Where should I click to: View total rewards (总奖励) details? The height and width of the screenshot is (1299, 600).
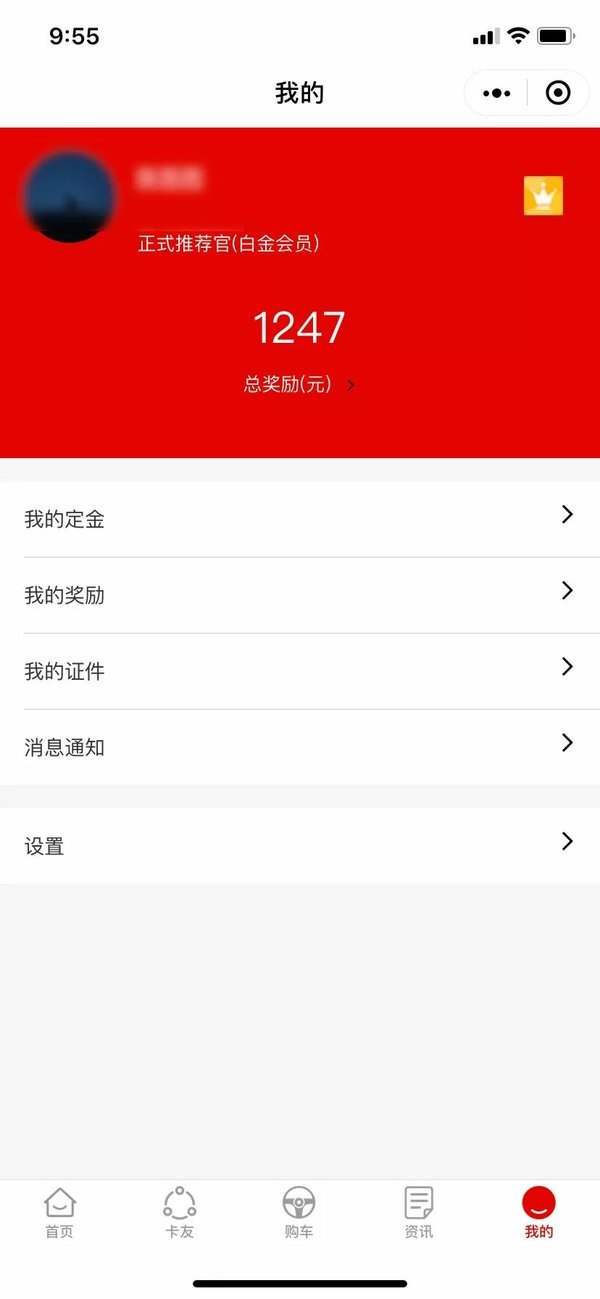click(x=299, y=384)
